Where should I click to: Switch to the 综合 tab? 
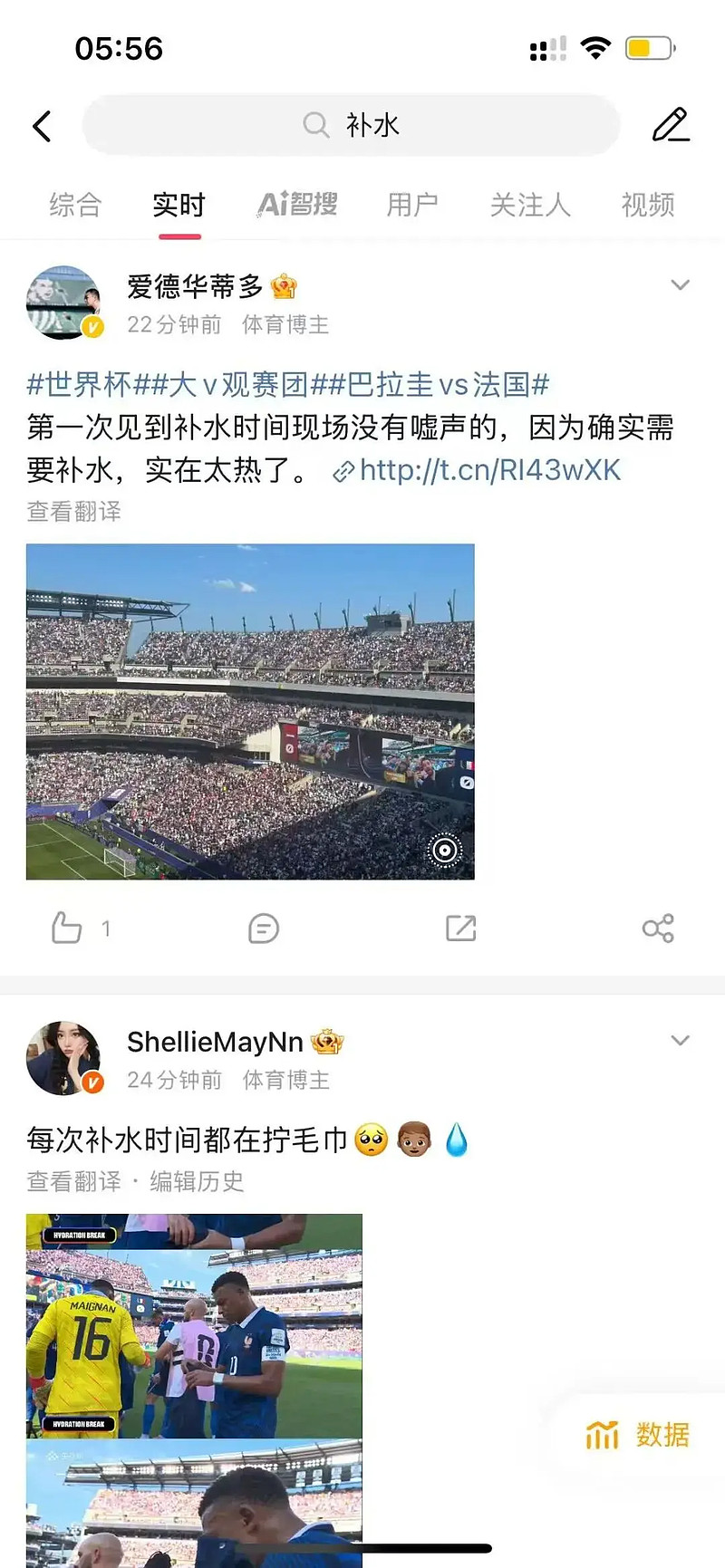tap(75, 205)
